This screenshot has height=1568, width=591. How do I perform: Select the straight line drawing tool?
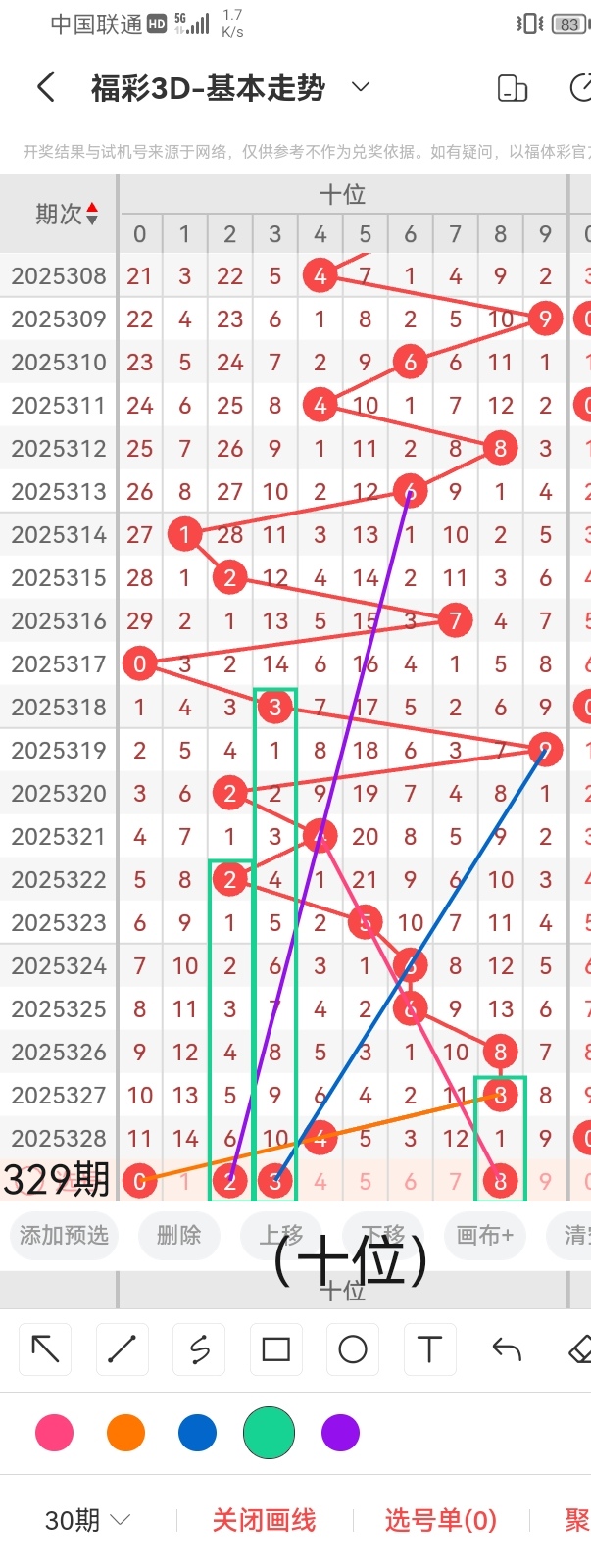click(x=122, y=1349)
